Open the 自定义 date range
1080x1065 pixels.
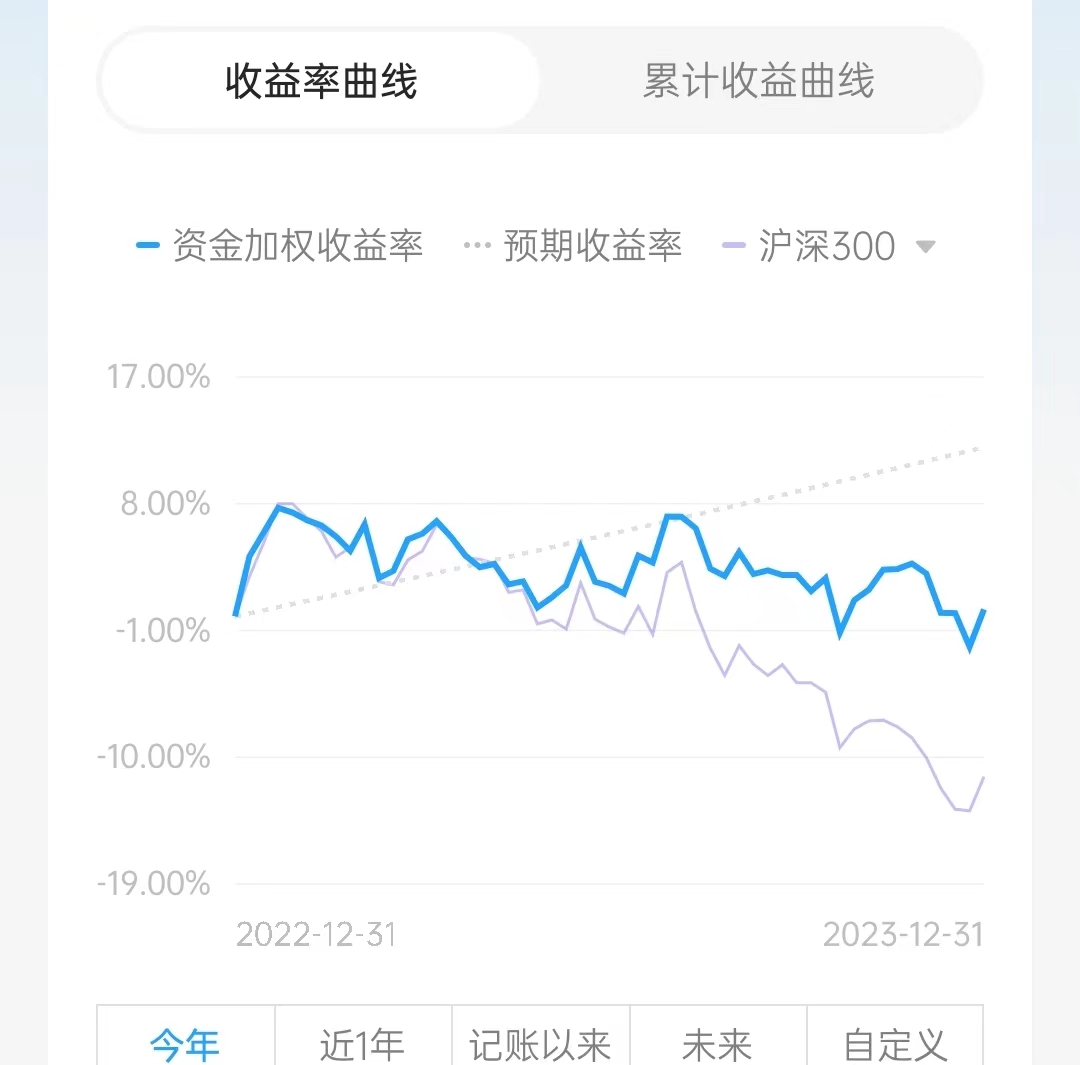coord(895,1043)
